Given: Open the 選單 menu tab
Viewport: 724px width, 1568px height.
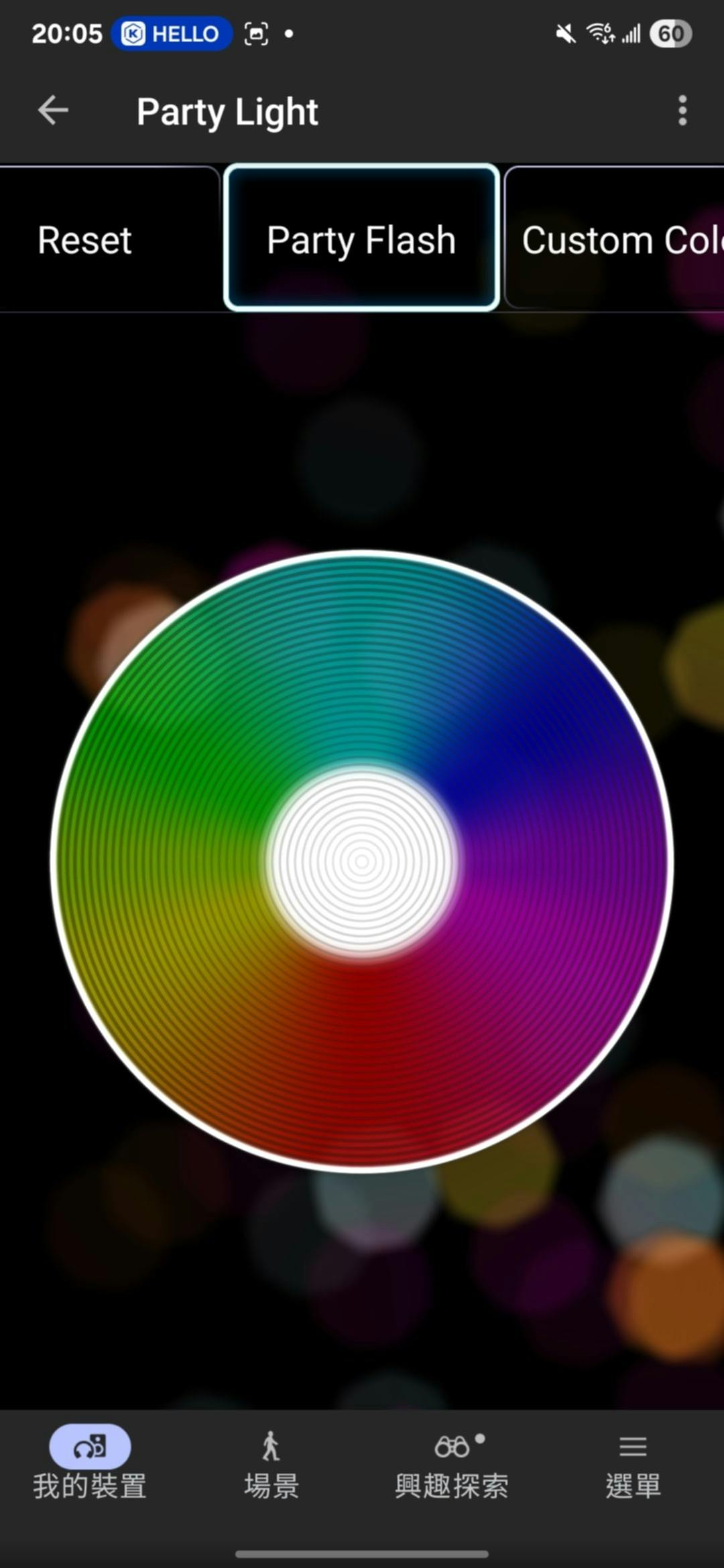Looking at the screenshot, I should point(633,1465).
